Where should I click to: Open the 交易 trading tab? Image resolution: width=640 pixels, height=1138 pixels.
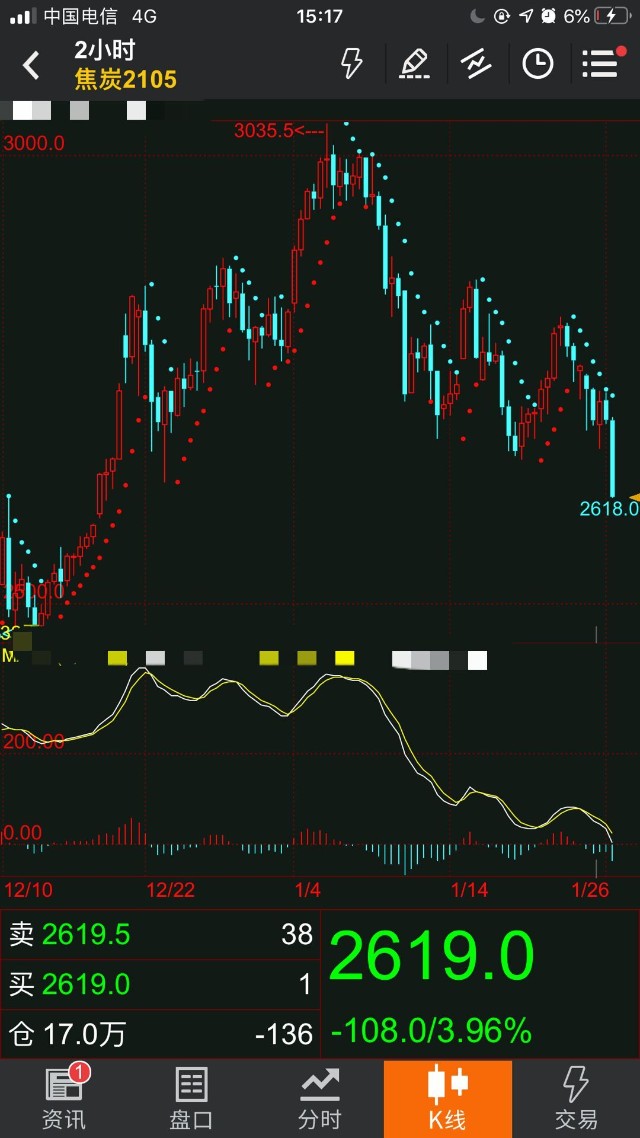pyautogui.click(x=576, y=1099)
